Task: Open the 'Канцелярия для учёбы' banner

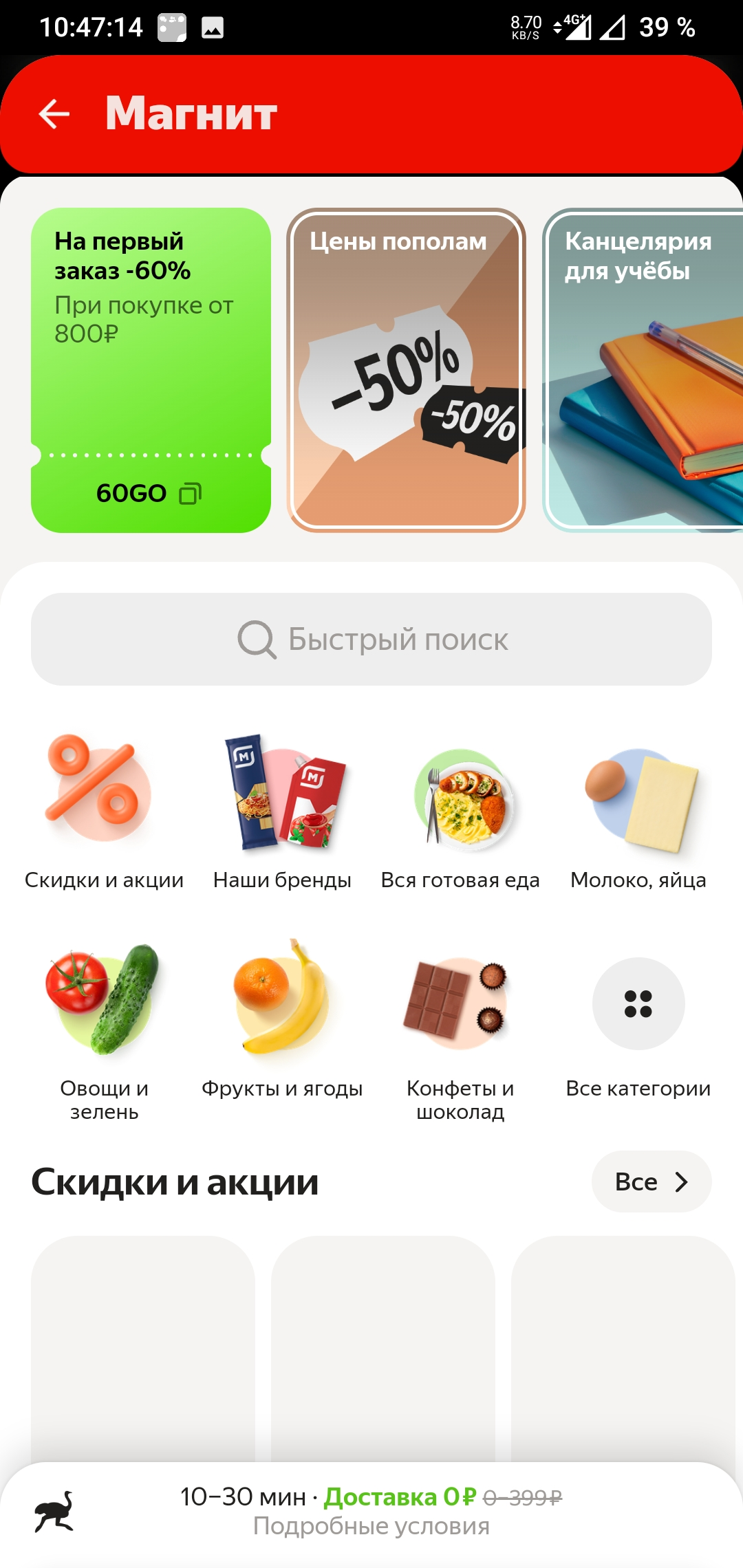Action: (x=643, y=370)
